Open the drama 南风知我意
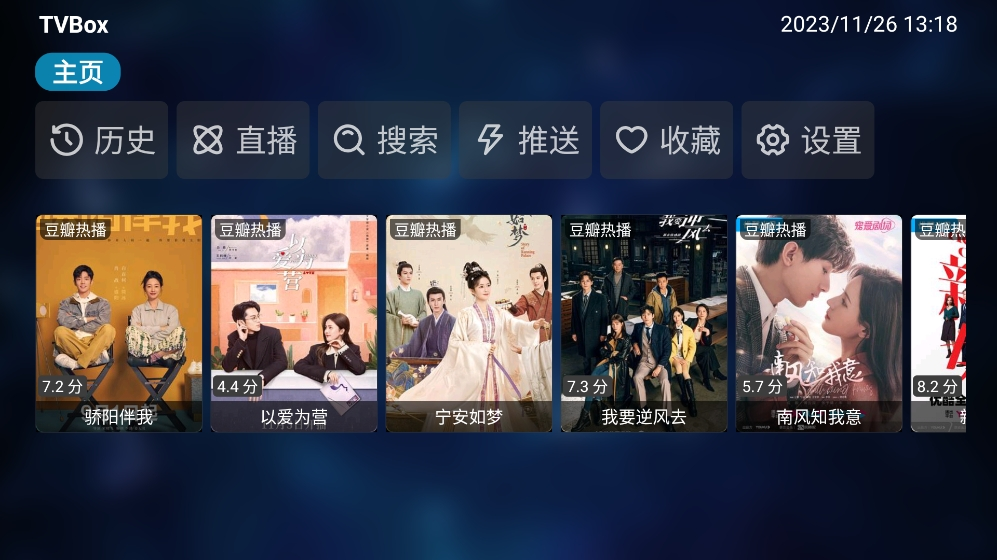The width and height of the screenshot is (997, 560). (x=819, y=323)
